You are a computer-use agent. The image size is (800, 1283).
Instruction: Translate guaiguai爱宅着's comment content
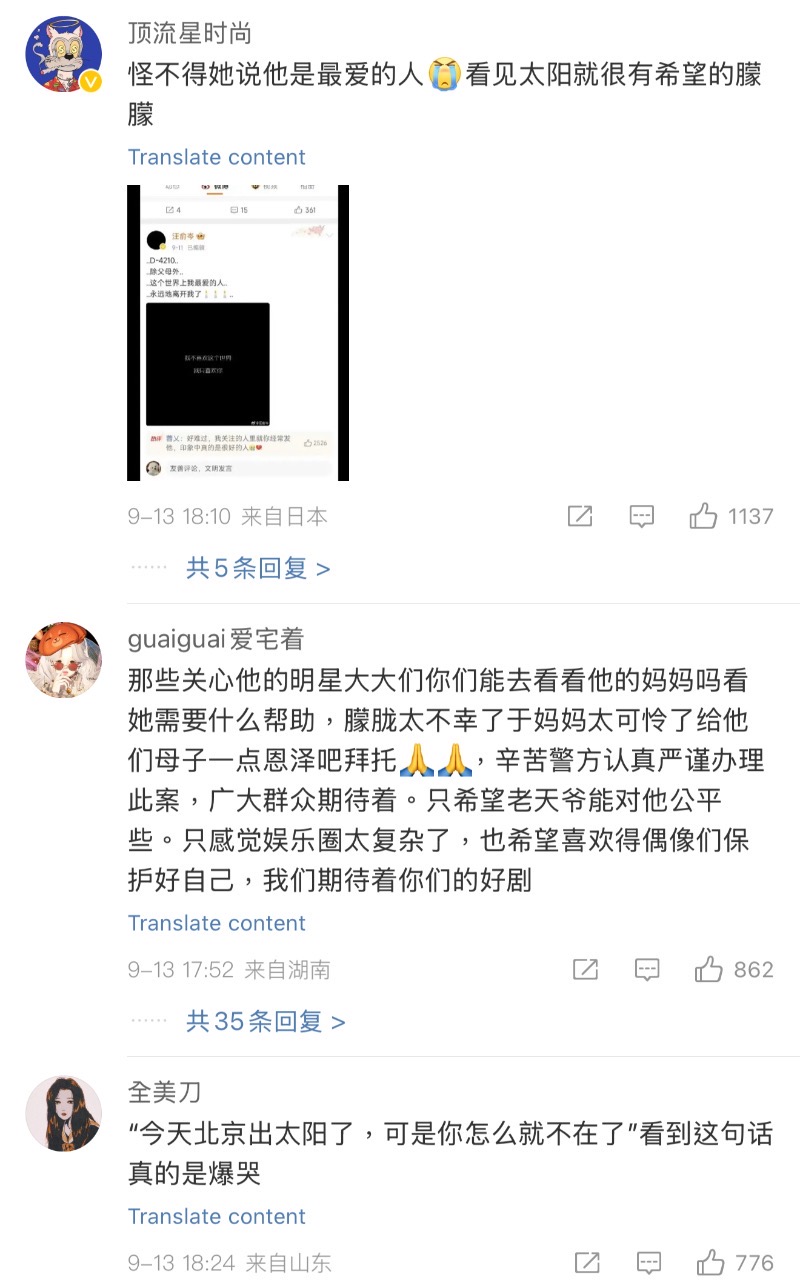click(x=216, y=923)
